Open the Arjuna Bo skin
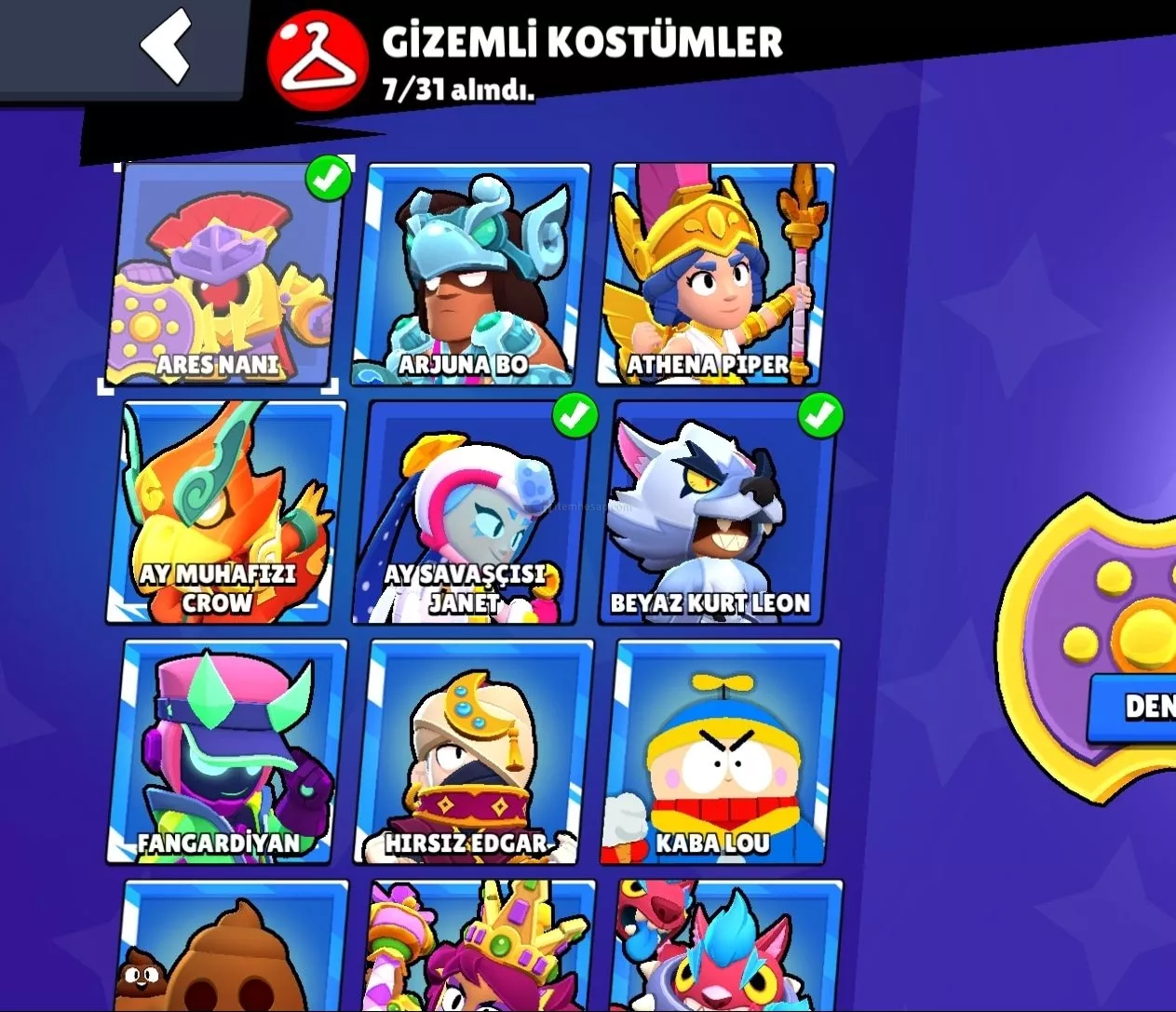Image resolution: width=1176 pixels, height=1012 pixels. [470, 275]
